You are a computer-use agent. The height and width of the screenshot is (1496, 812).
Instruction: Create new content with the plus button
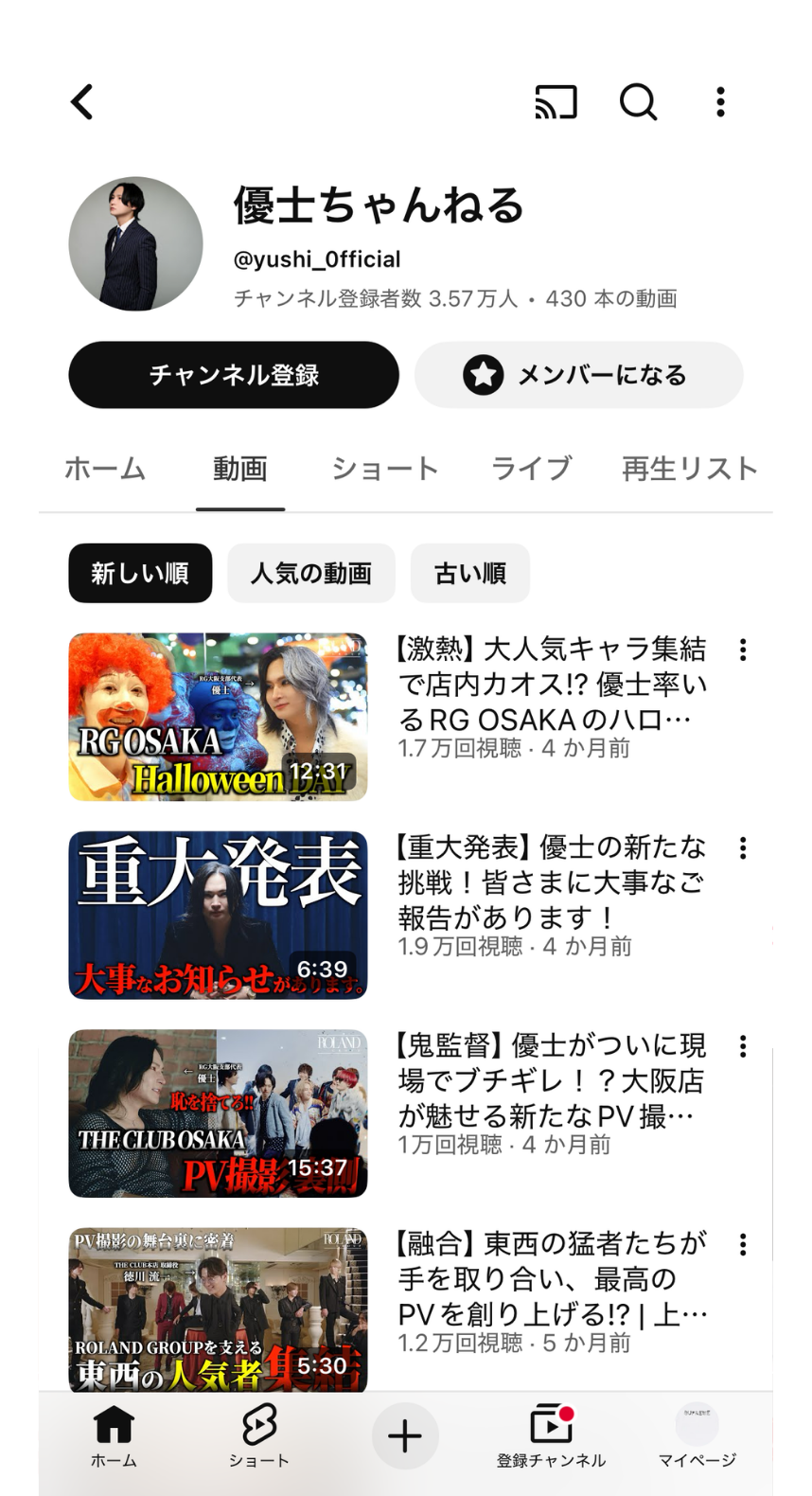point(405,1435)
